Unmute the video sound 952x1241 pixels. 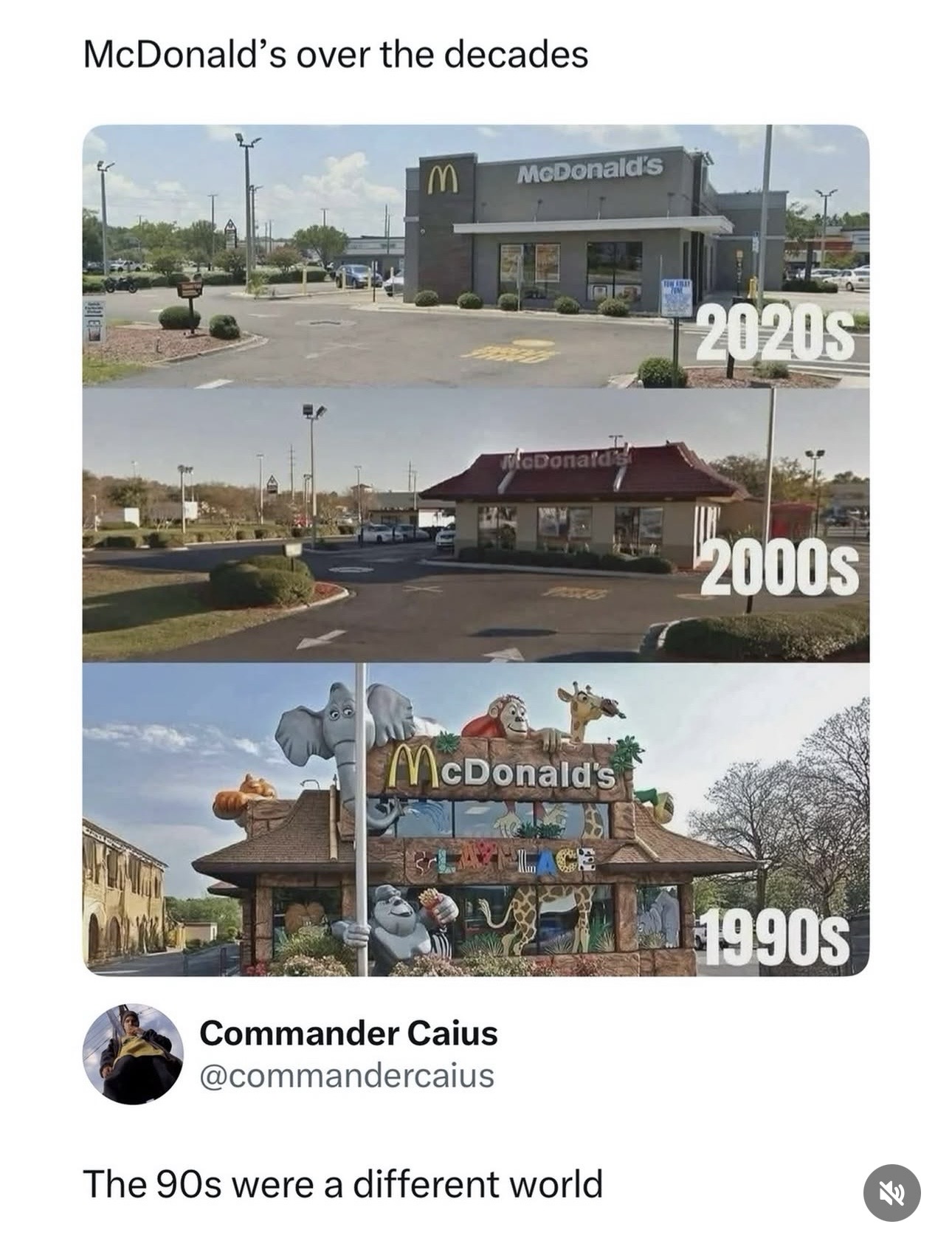[x=891, y=1193]
